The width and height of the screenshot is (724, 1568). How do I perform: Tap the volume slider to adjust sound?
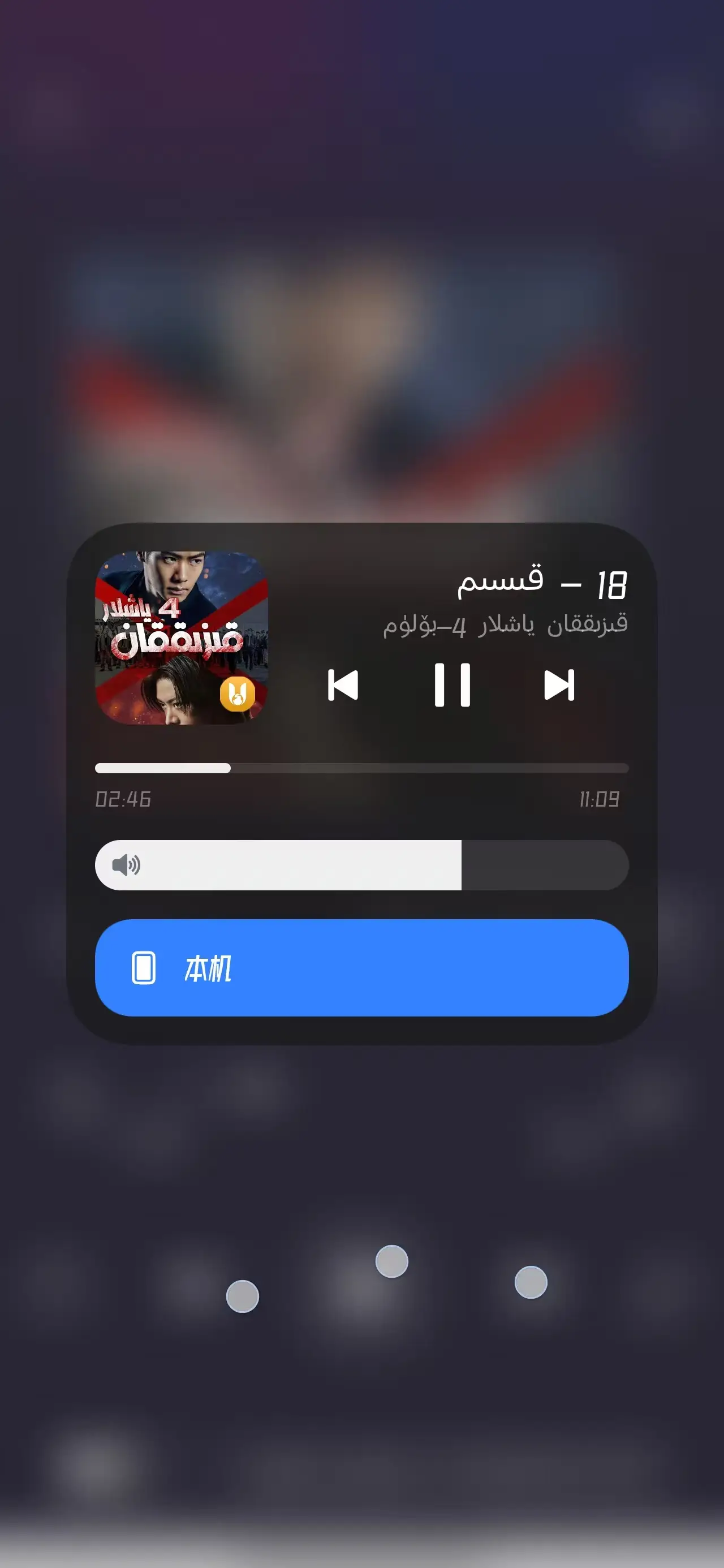[x=361, y=865]
